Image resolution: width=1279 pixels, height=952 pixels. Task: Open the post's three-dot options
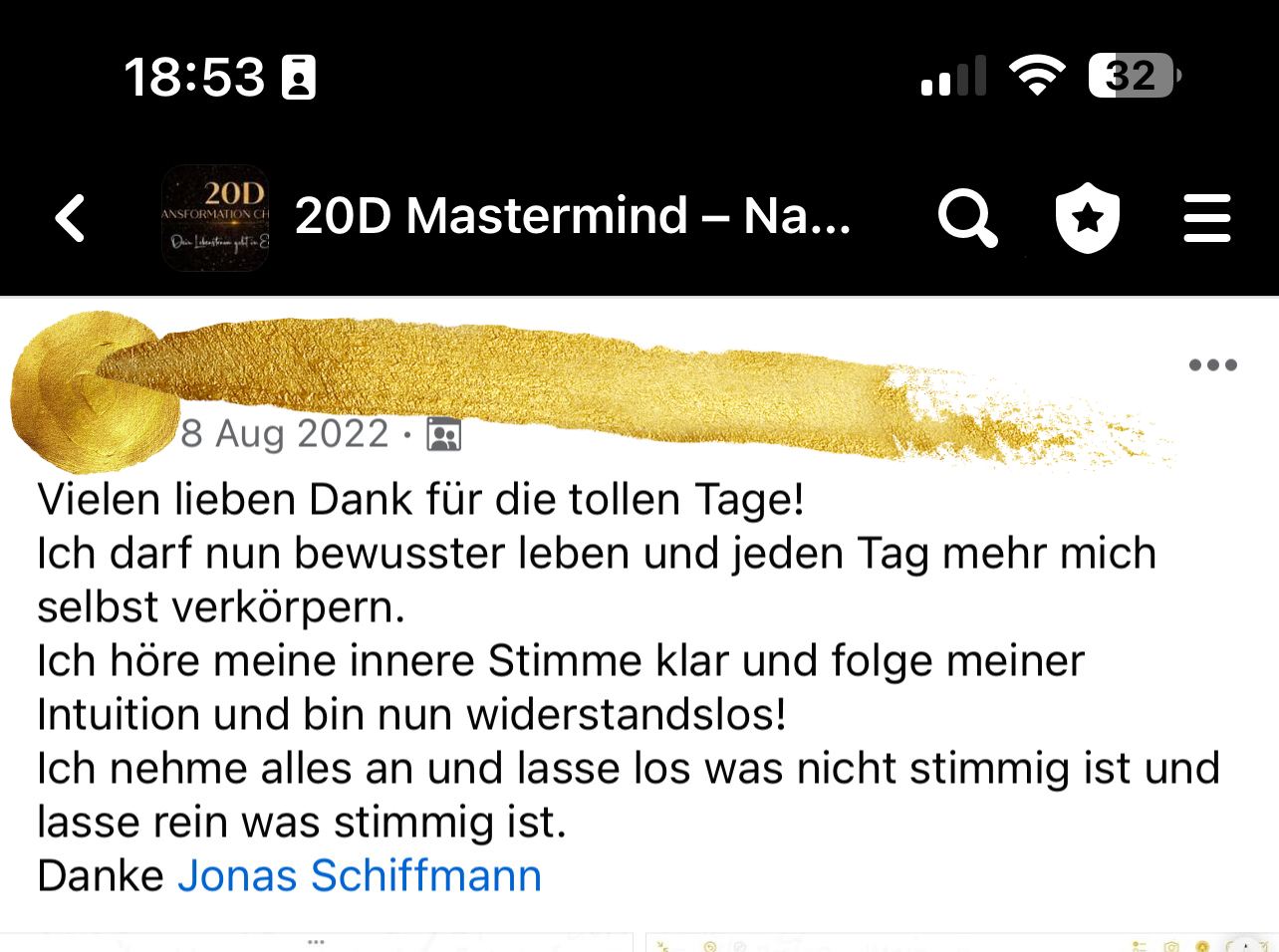coord(1212,365)
